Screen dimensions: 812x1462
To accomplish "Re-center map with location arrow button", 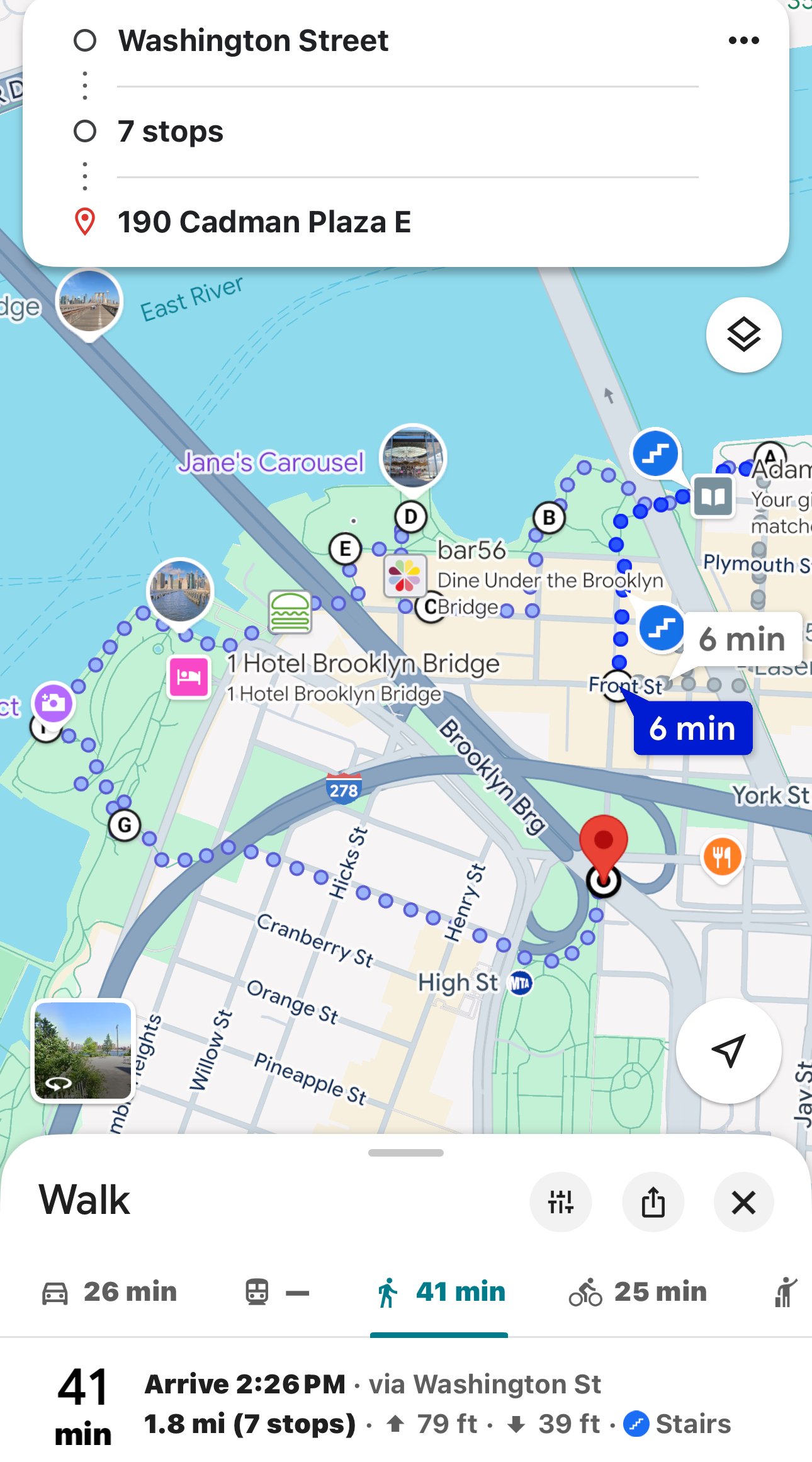I will tap(728, 1050).
